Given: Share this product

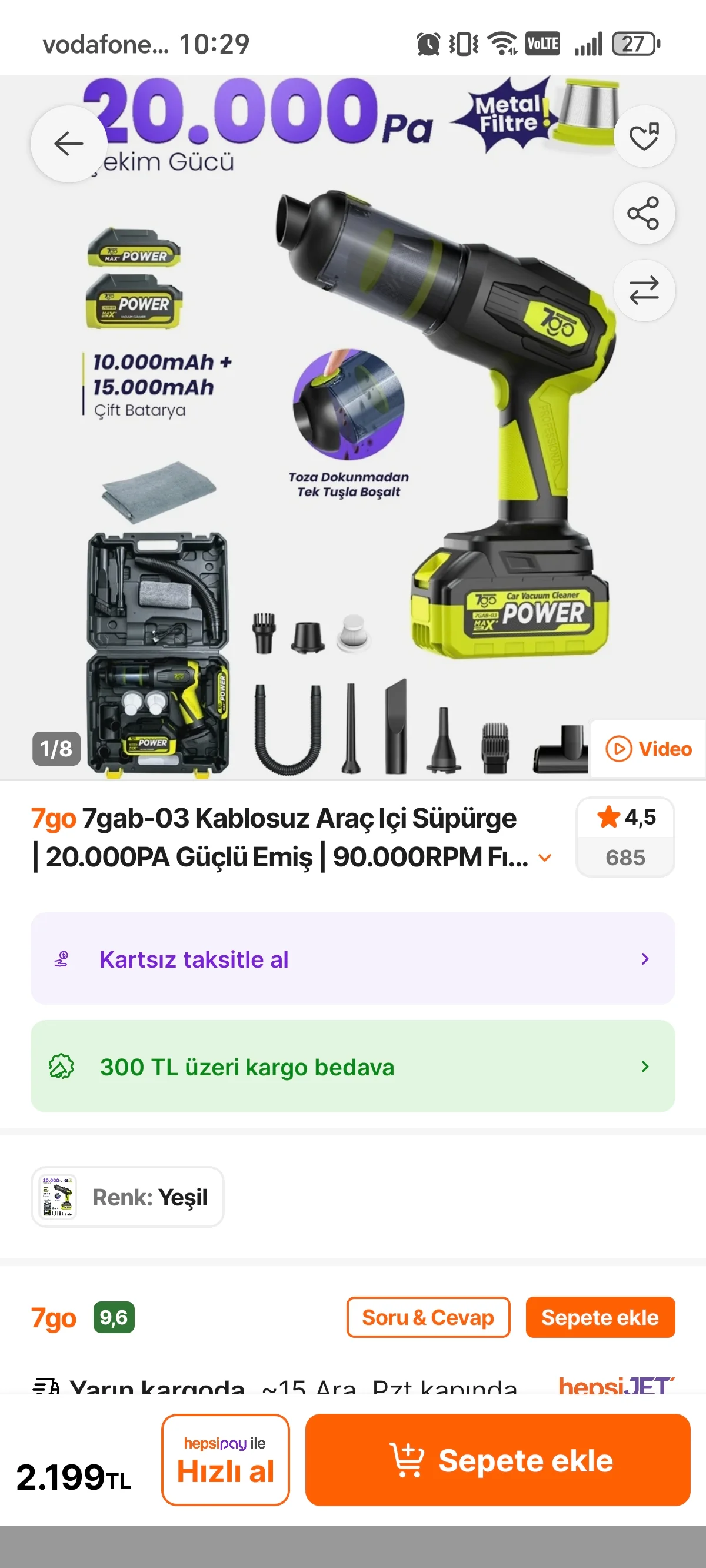Looking at the screenshot, I should coord(644,213).
